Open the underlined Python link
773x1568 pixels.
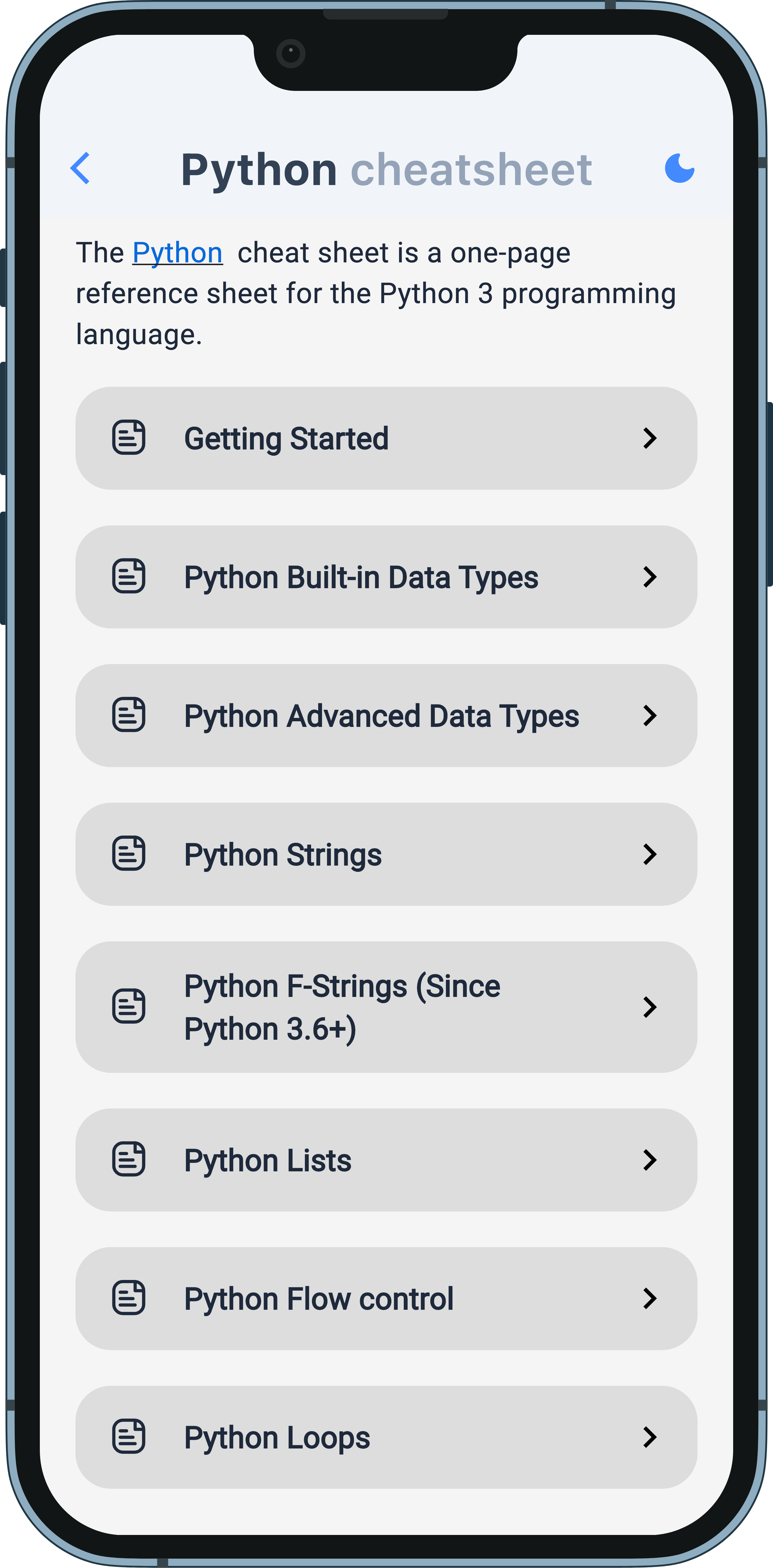pos(178,253)
